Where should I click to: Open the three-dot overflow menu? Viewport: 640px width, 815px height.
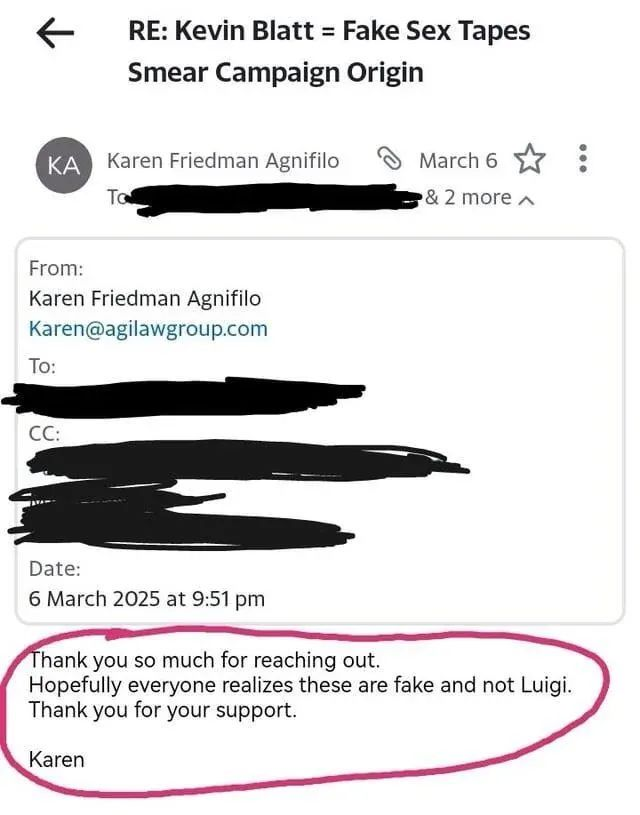583,159
